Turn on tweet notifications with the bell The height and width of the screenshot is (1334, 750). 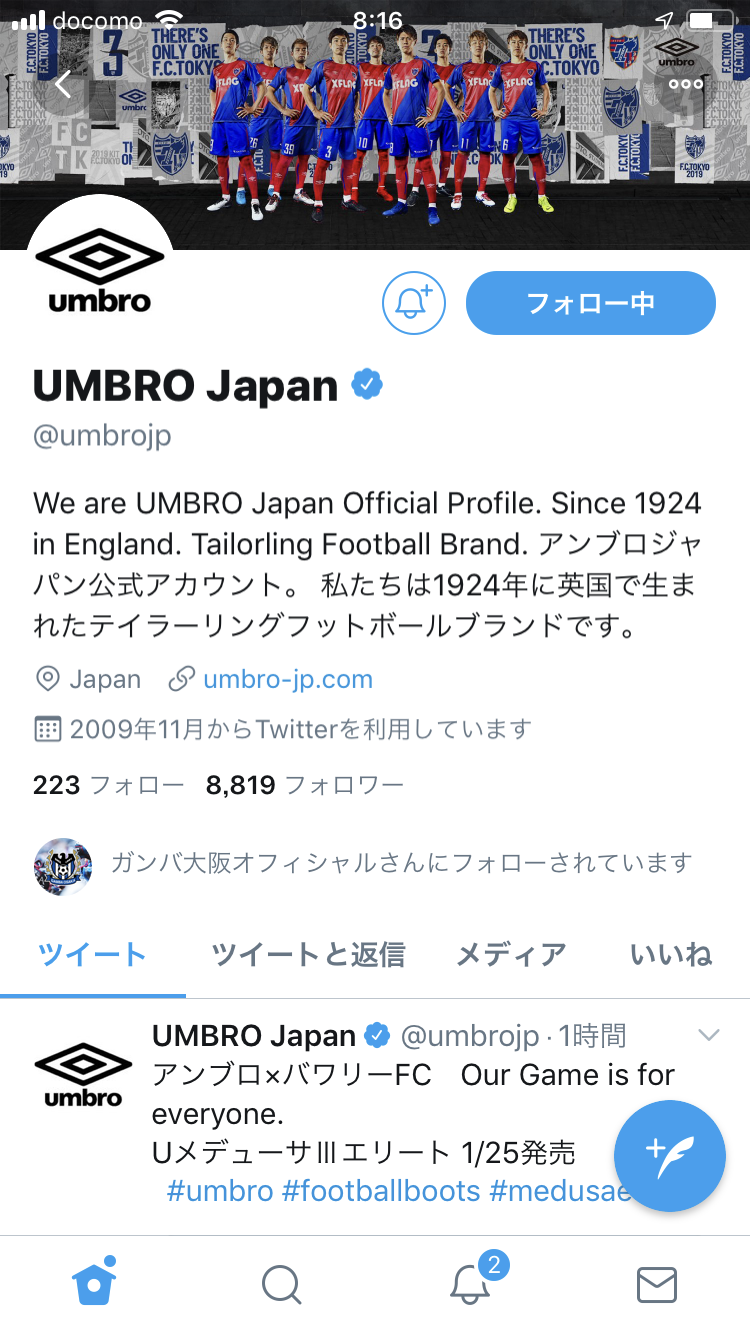click(x=413, y=303)
